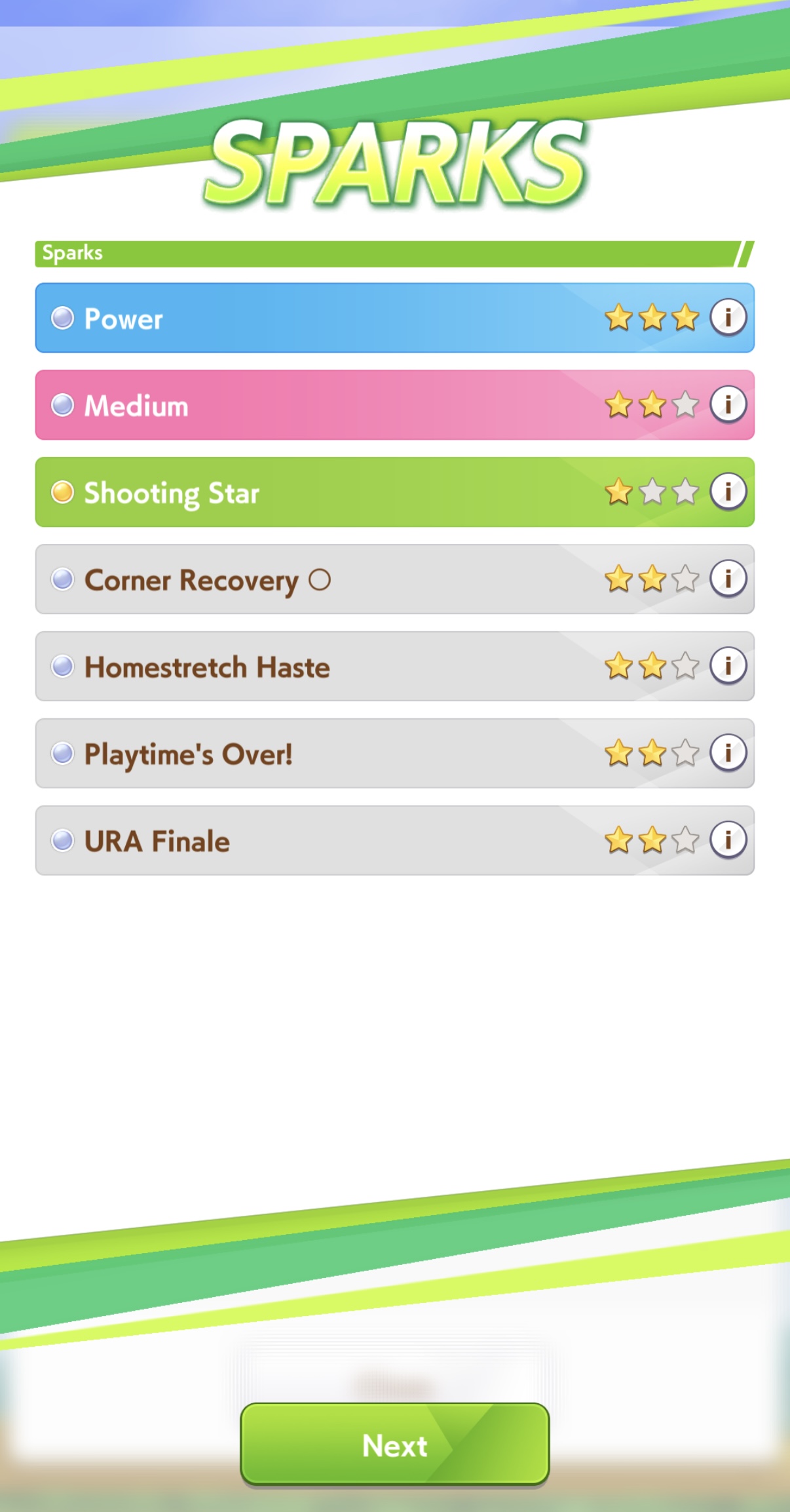Open Corner Recovery spark info
The height and width of the screenshot is (1512, 790).
click(x=728, y=579)
